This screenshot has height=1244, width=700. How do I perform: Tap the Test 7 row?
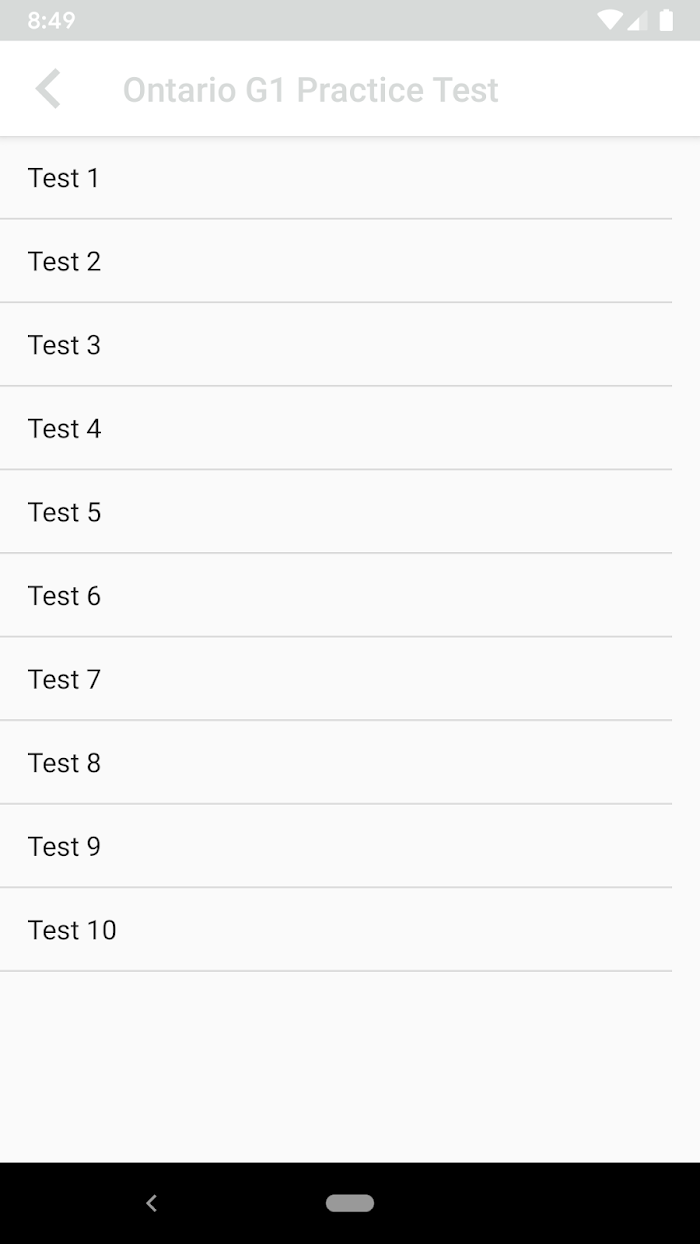(x=336, y=679)
